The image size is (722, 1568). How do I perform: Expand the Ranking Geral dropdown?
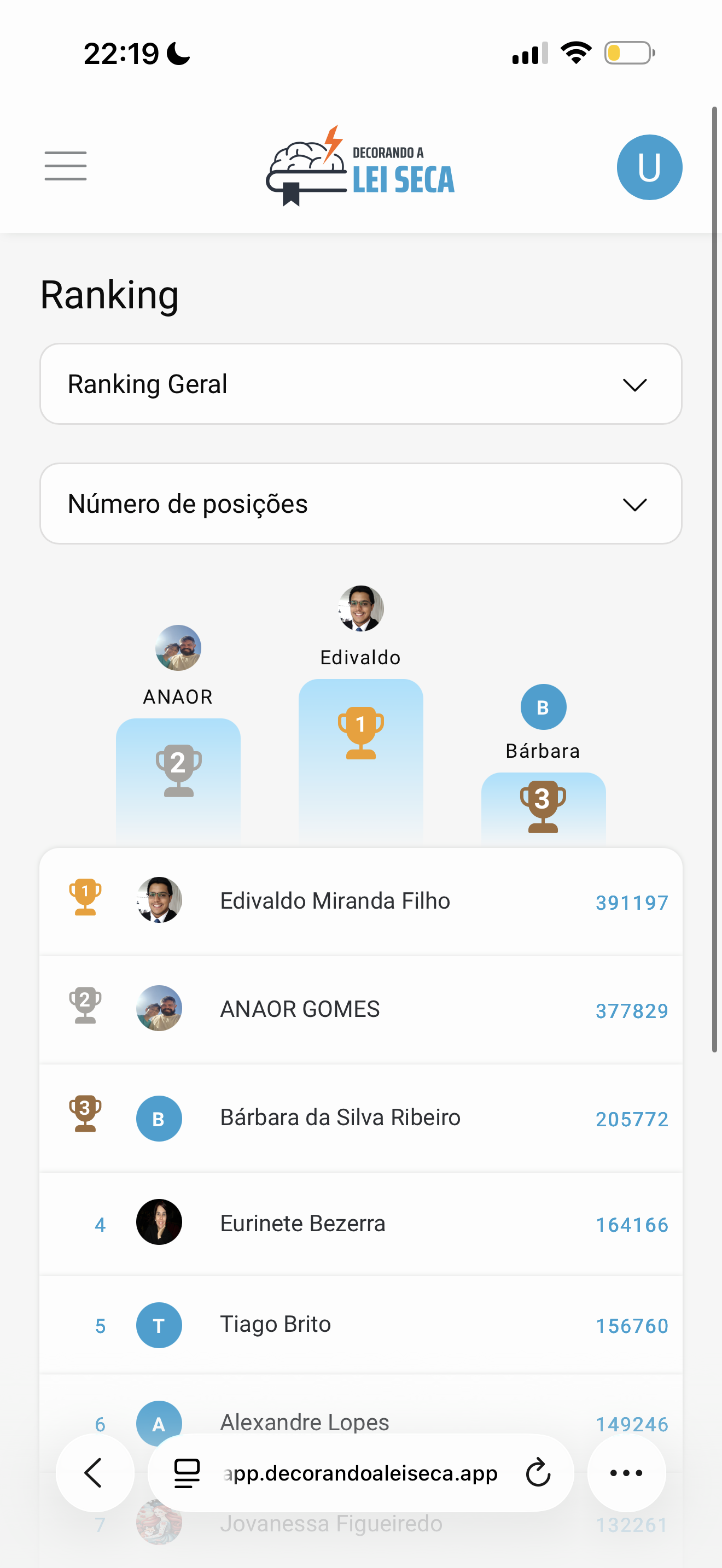pos(361,384)
